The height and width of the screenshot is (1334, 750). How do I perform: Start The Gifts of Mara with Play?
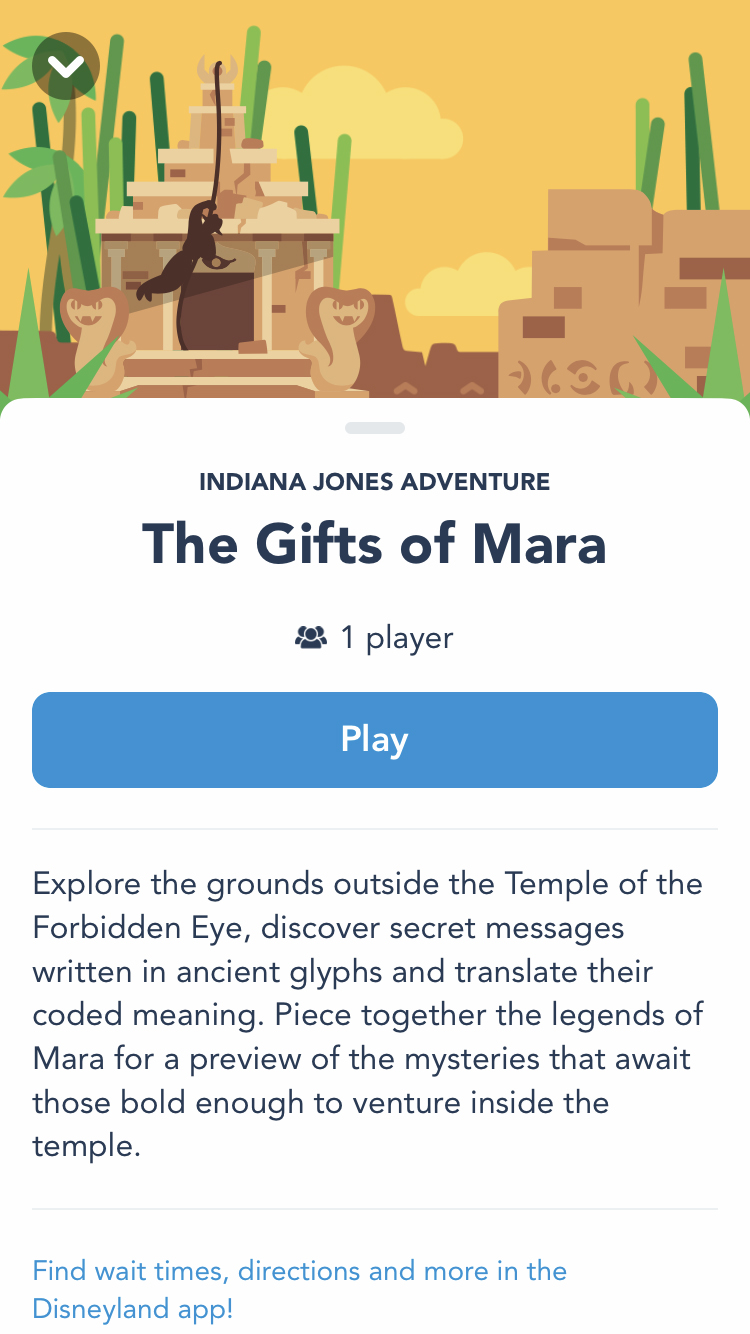click(375, 740)
